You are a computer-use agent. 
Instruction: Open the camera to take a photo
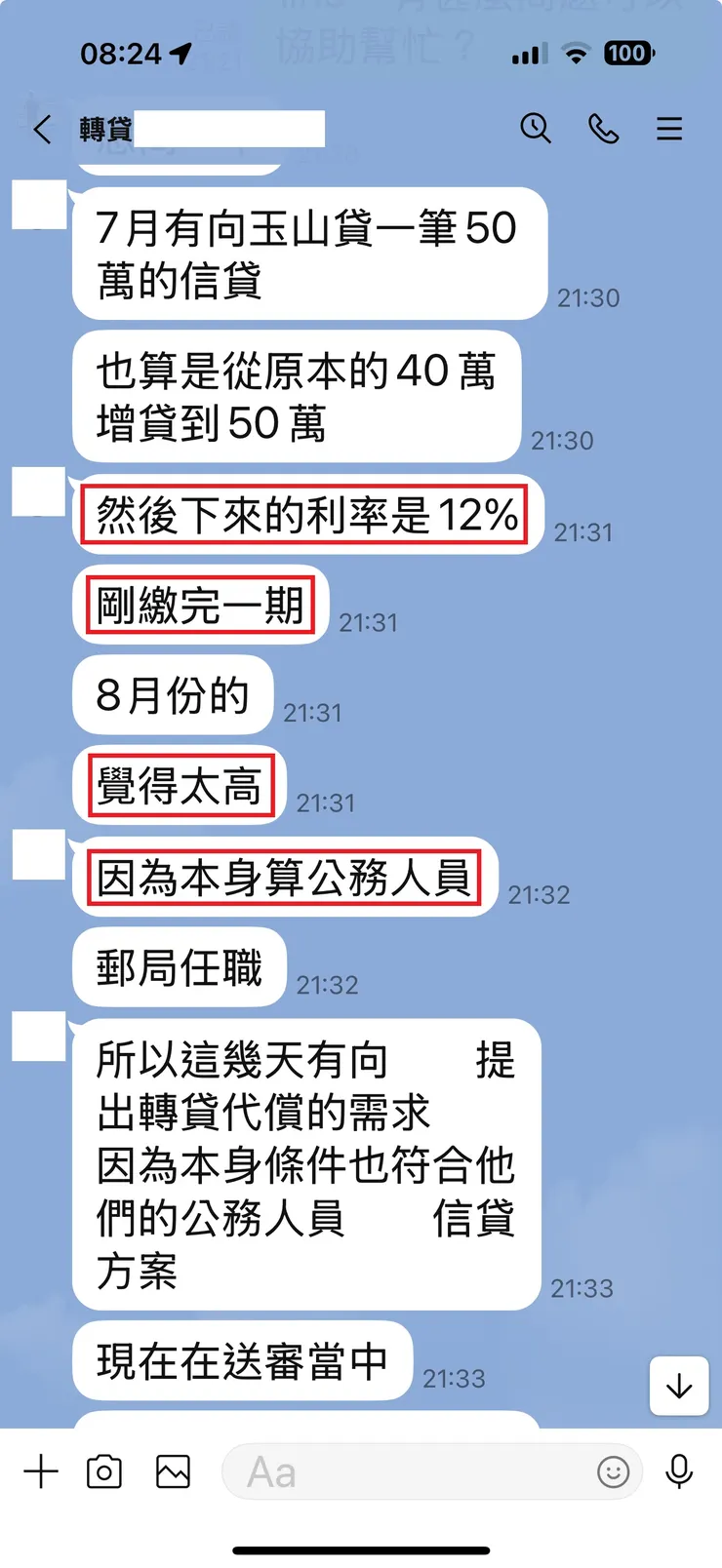point(105,1471)
